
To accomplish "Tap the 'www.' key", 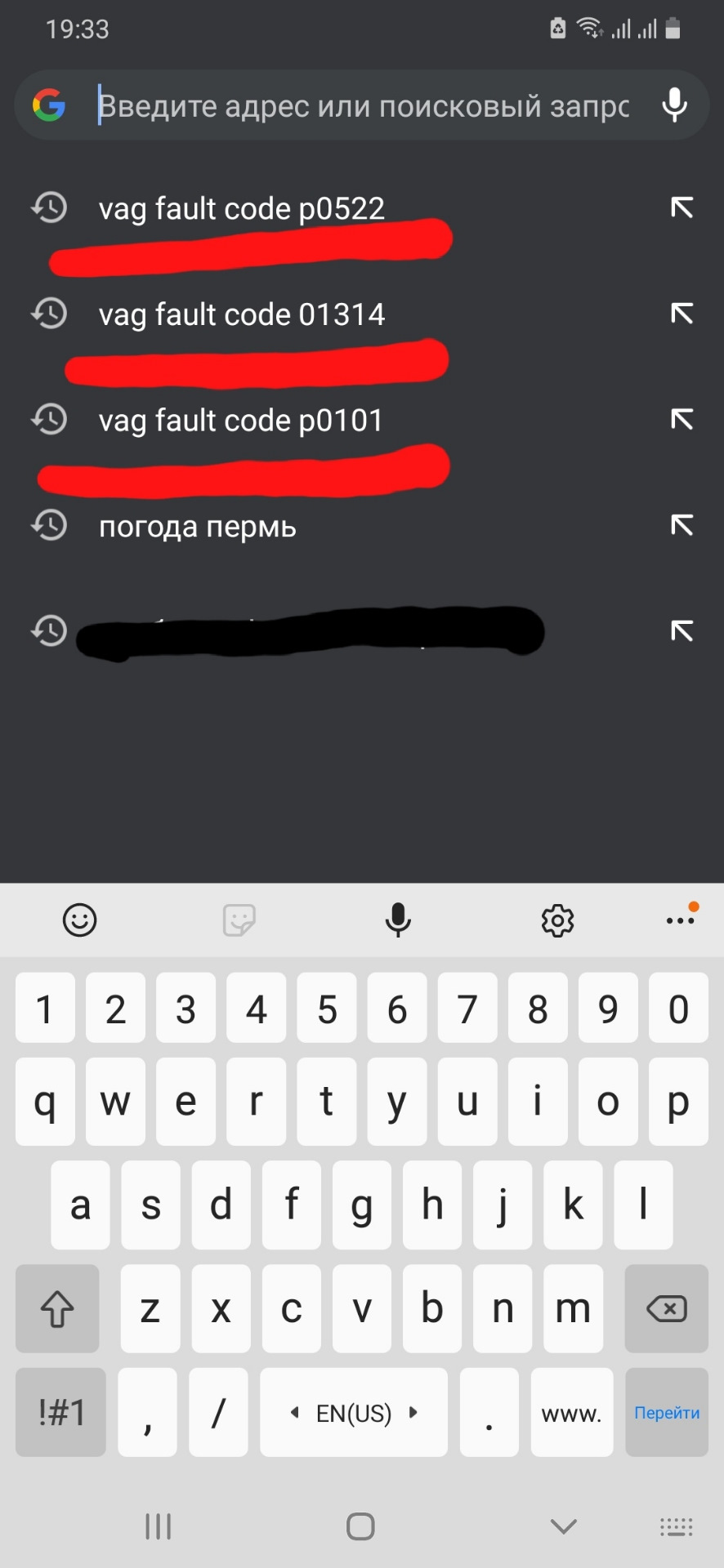I will [x=571, y=1413].
